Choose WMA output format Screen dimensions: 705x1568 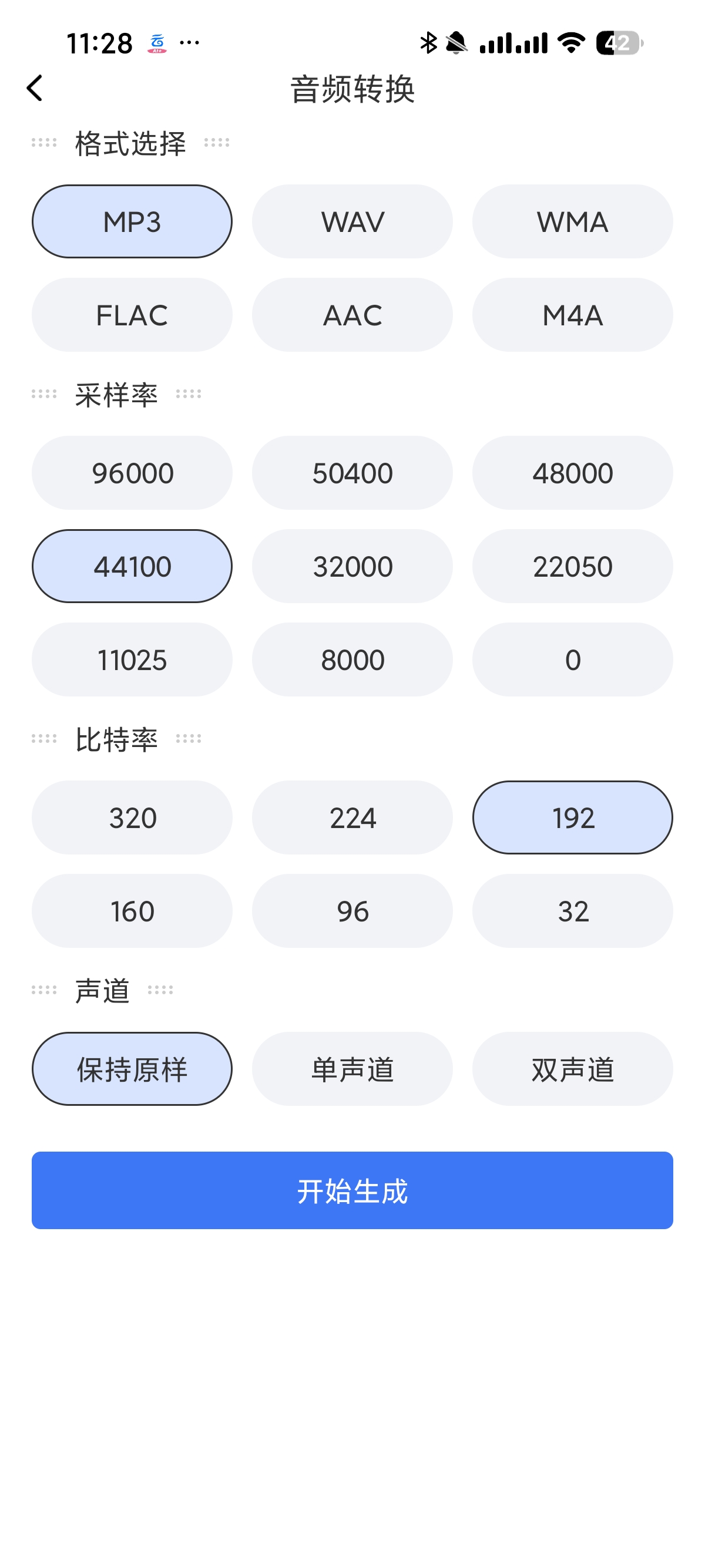click(x=572, y=221)
